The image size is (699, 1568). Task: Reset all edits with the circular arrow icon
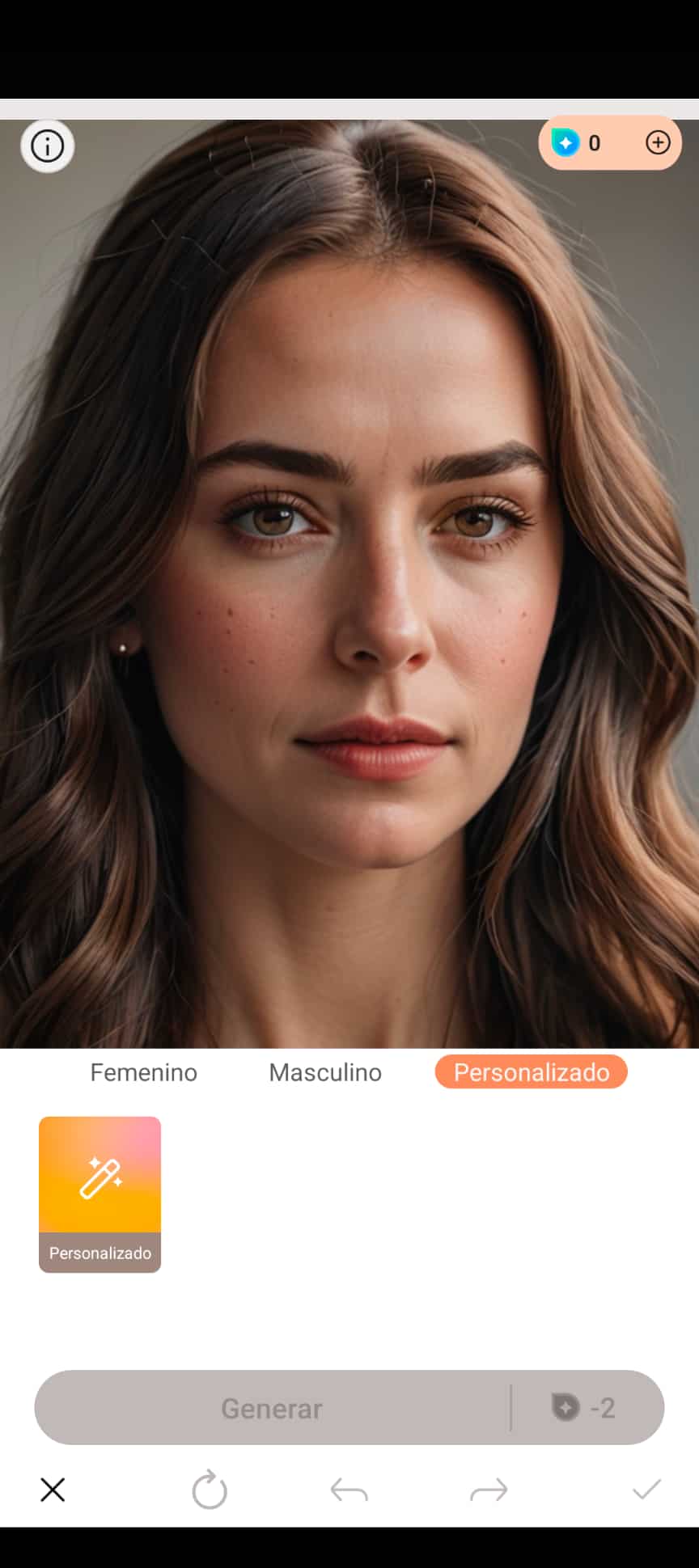tap(210, 1490)
